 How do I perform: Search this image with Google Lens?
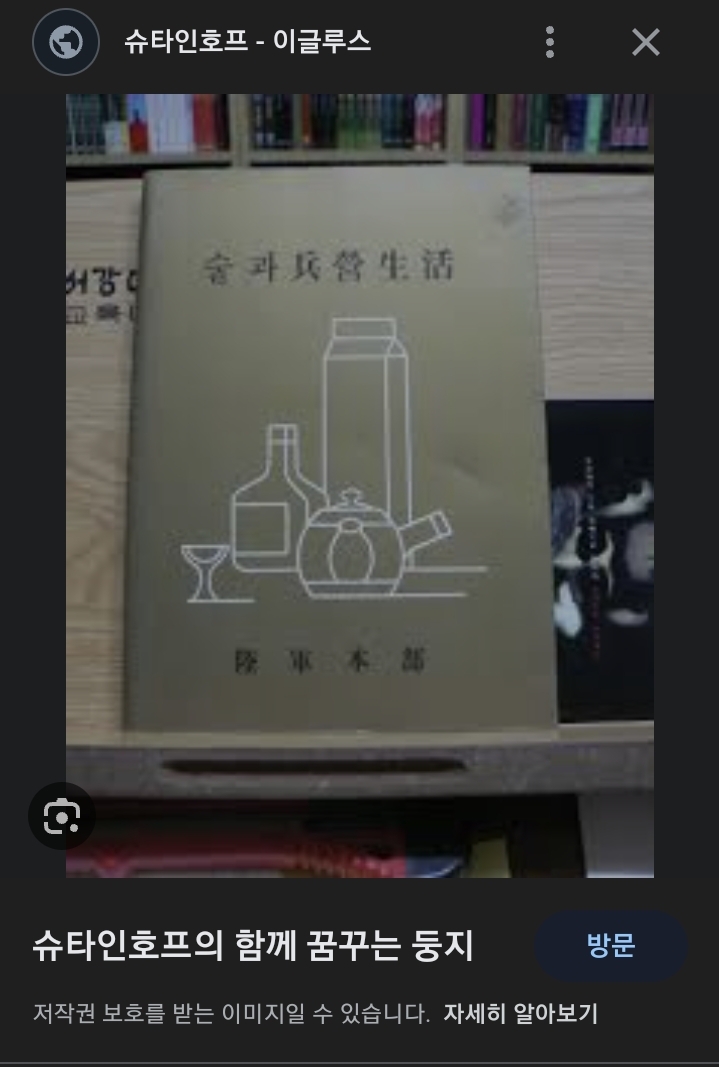[x=62, y=817]
